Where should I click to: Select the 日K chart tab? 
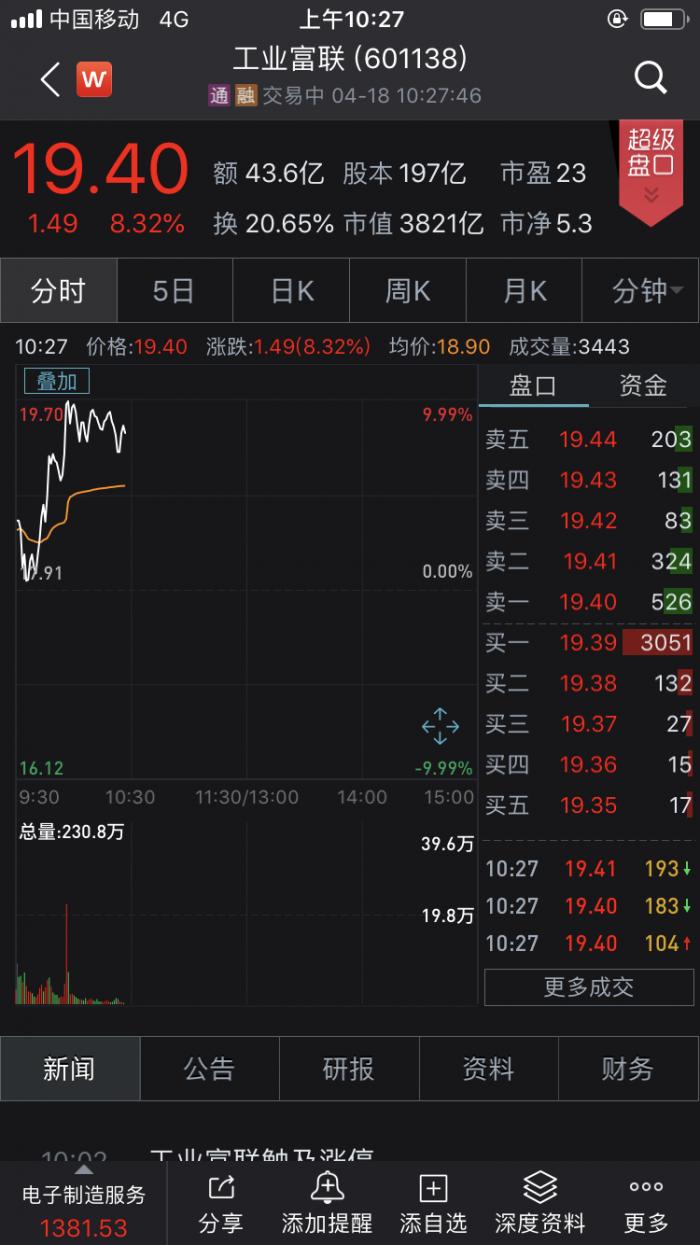292,291
